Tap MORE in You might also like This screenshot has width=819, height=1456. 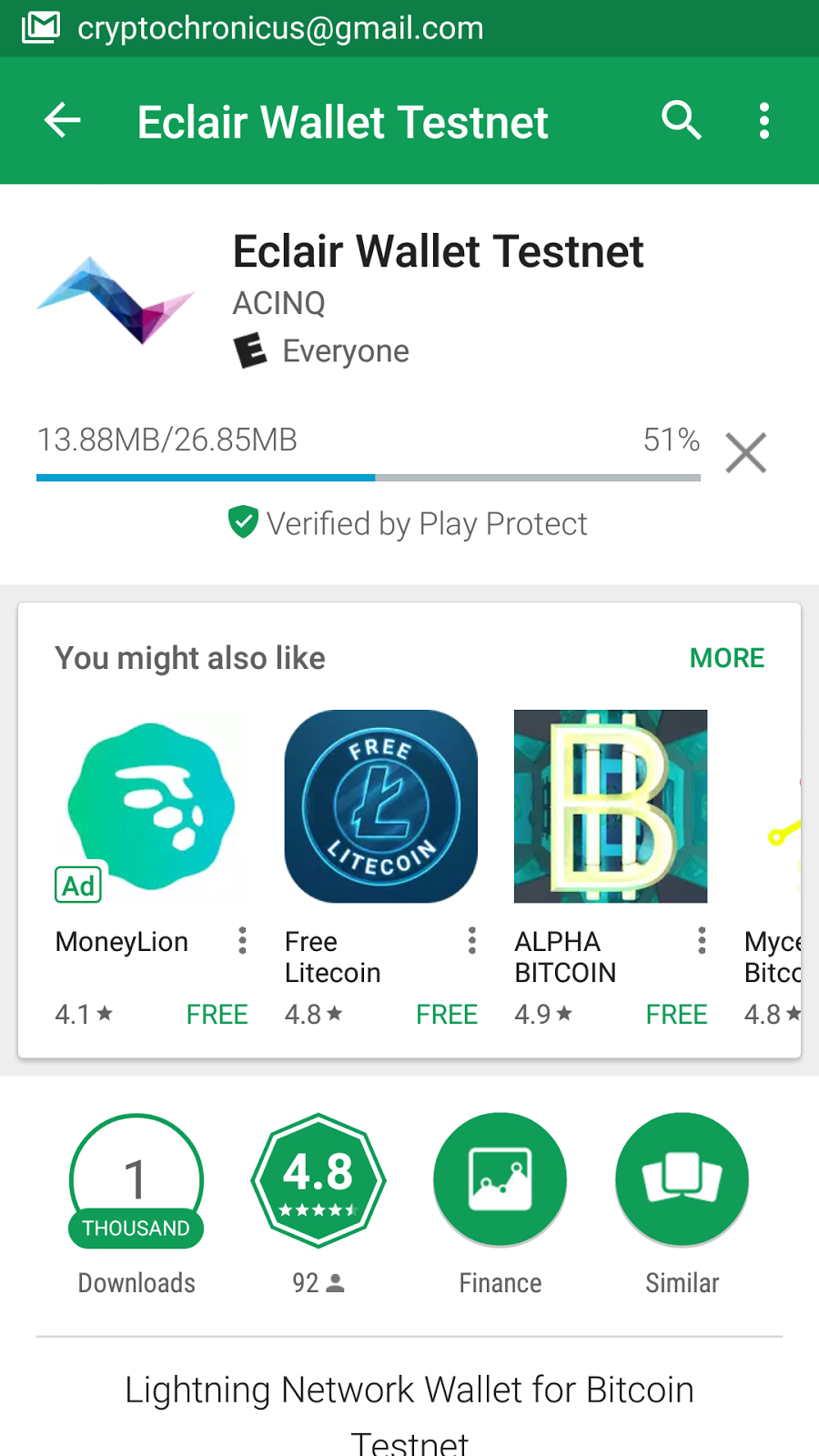[727, 658]
